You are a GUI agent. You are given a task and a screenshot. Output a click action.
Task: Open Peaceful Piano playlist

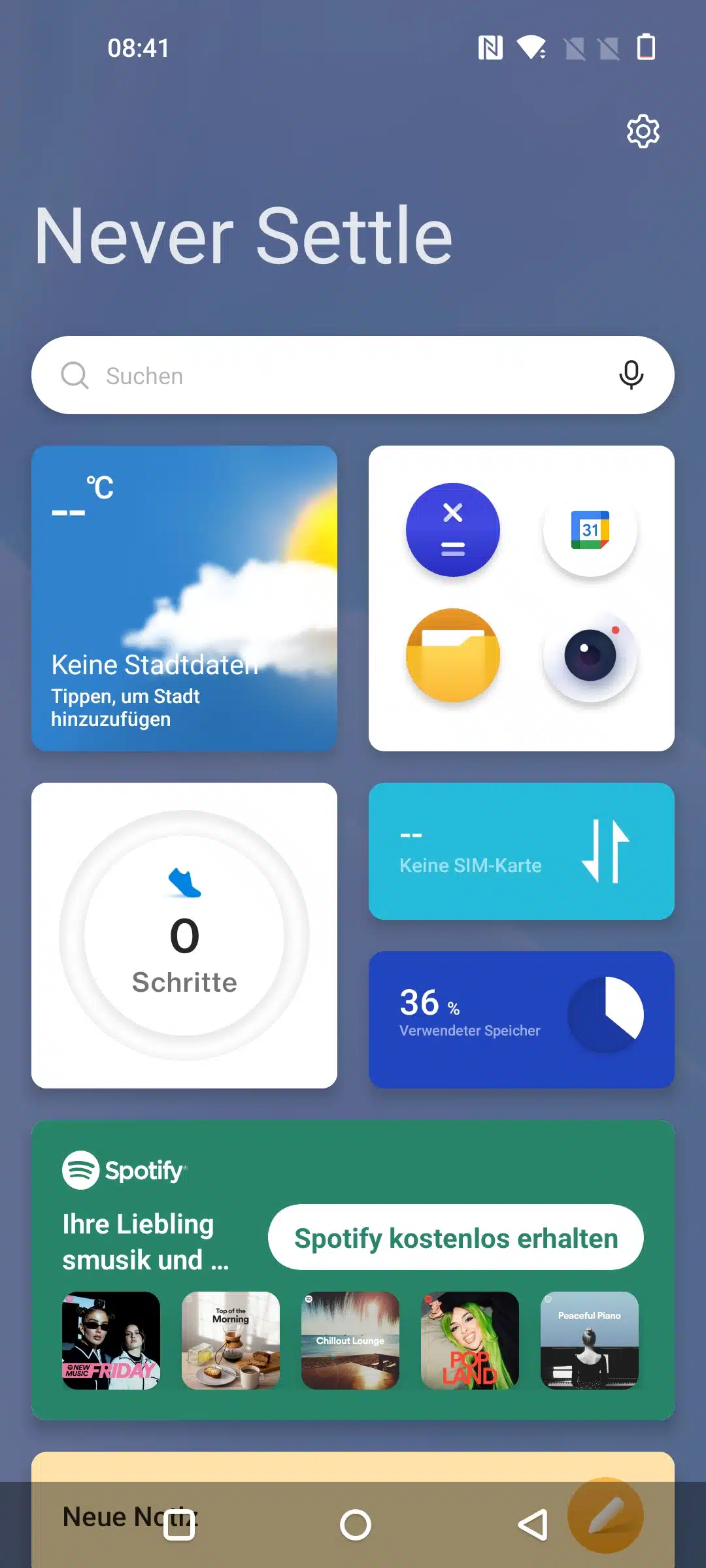pyautogui.click(x=590, y=1340)
